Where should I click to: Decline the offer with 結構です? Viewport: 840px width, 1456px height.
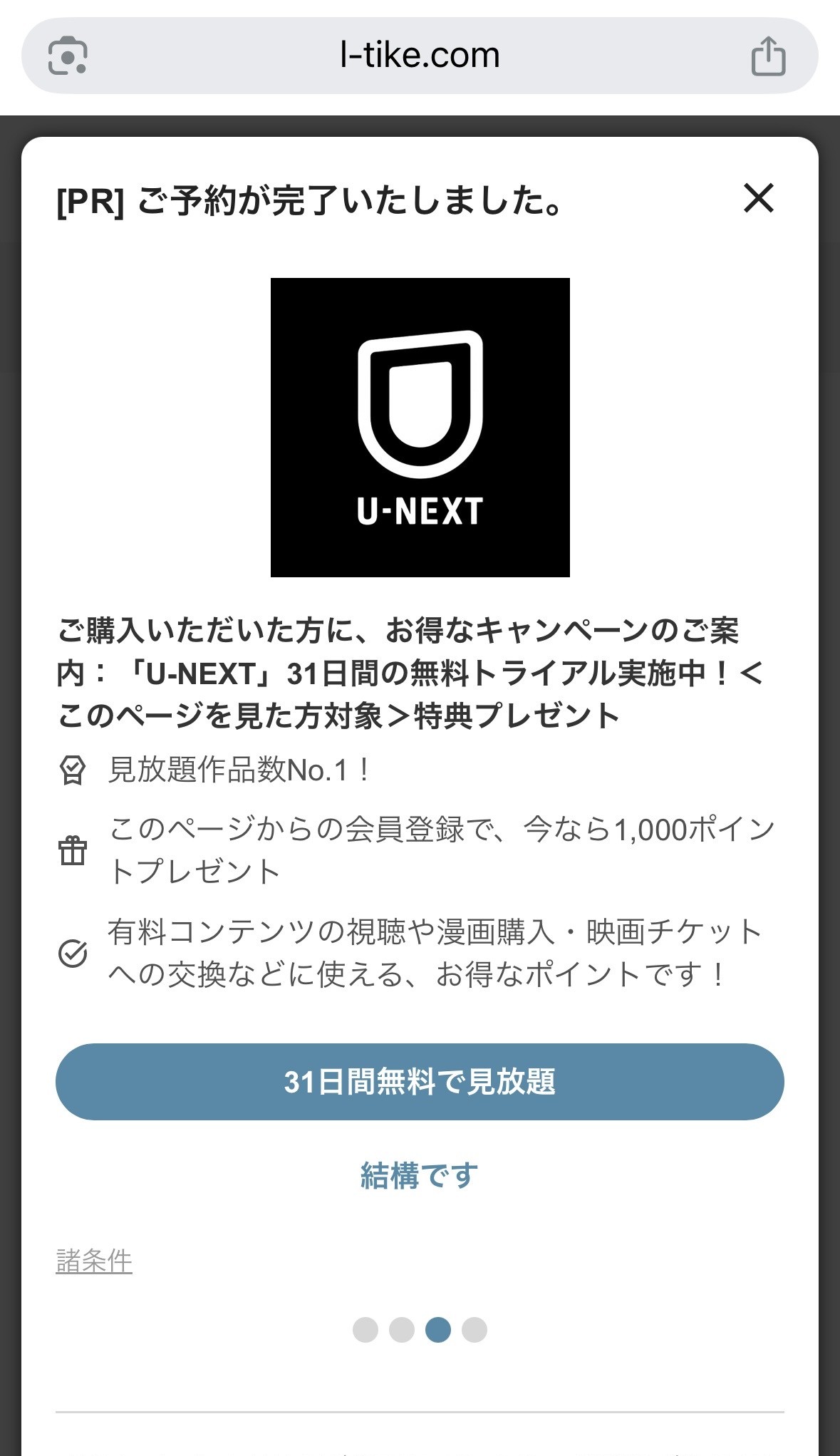tap(420, 1175)
